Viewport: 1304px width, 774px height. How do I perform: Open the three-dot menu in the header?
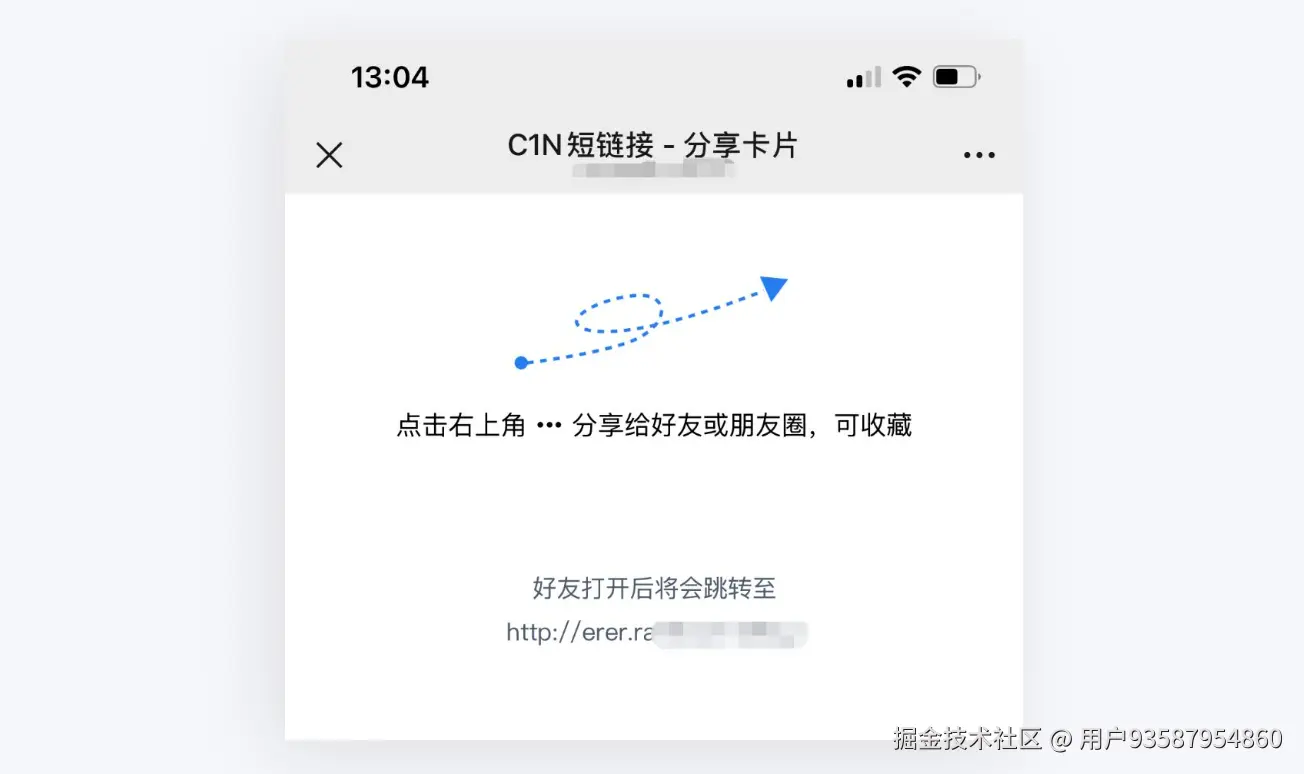(x=978, y=155)
